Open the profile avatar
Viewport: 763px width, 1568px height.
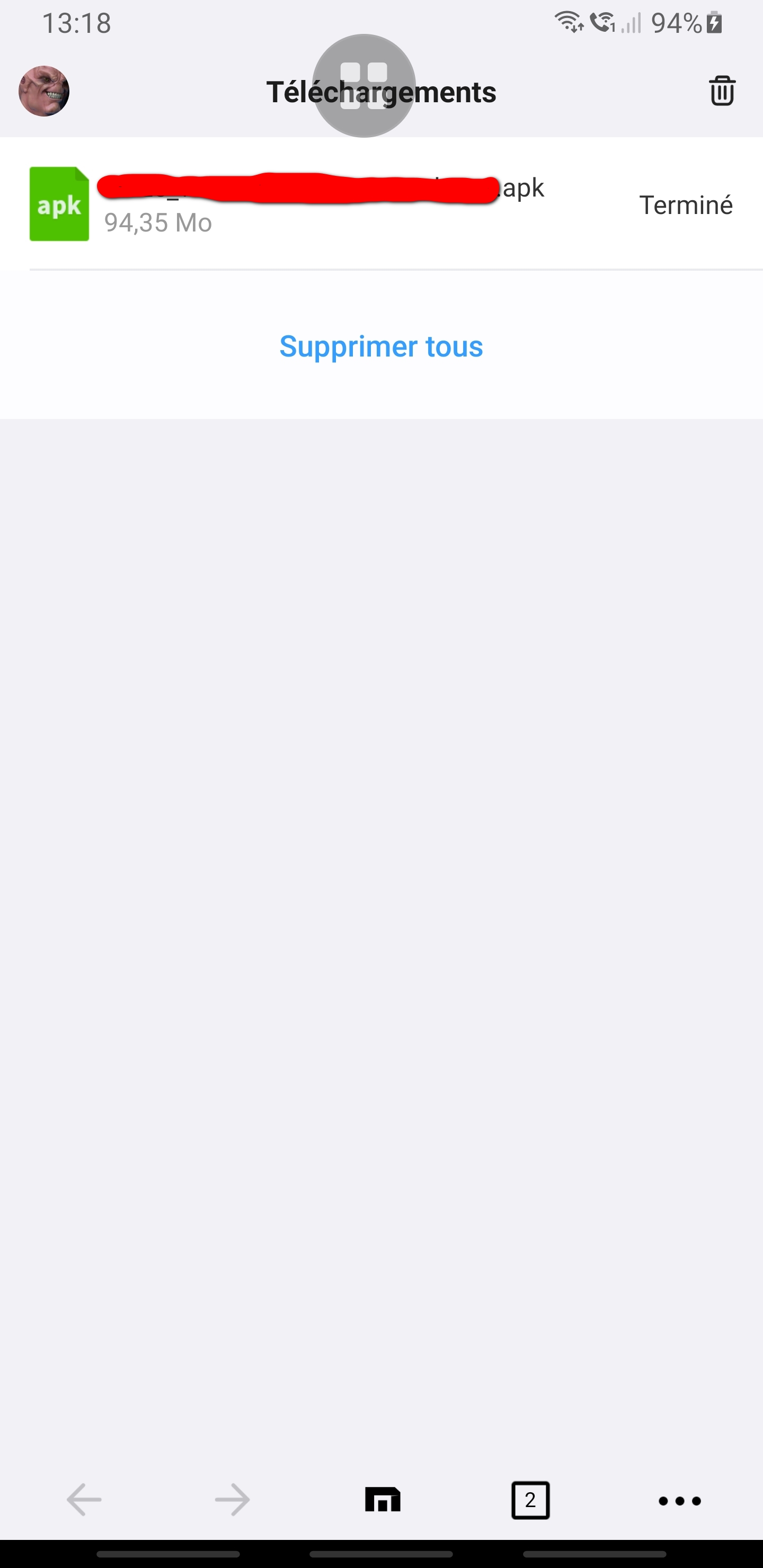coord(44,91)
